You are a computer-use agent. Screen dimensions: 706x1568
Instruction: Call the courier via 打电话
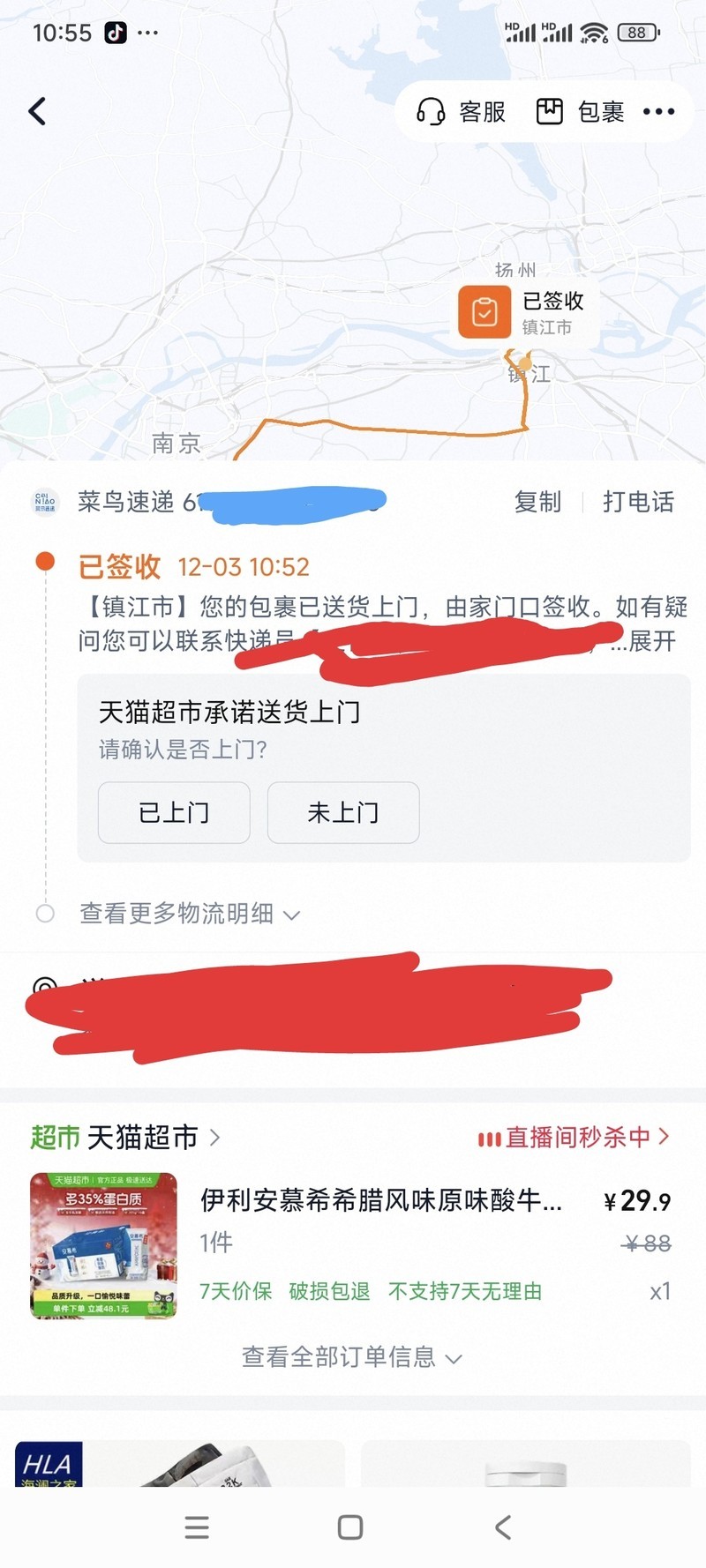point(638,502)
